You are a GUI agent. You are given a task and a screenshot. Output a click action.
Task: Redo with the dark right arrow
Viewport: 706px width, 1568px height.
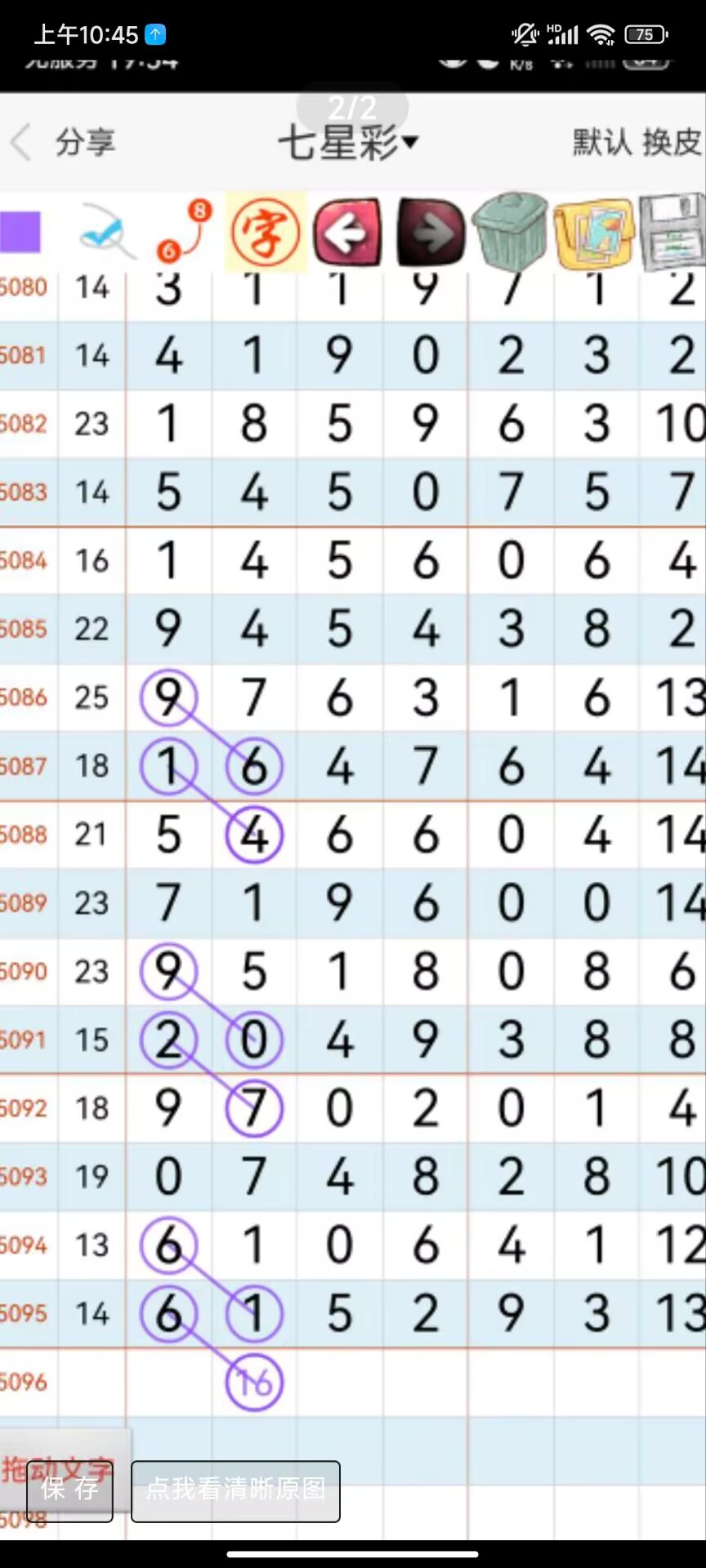pos(431,232)
